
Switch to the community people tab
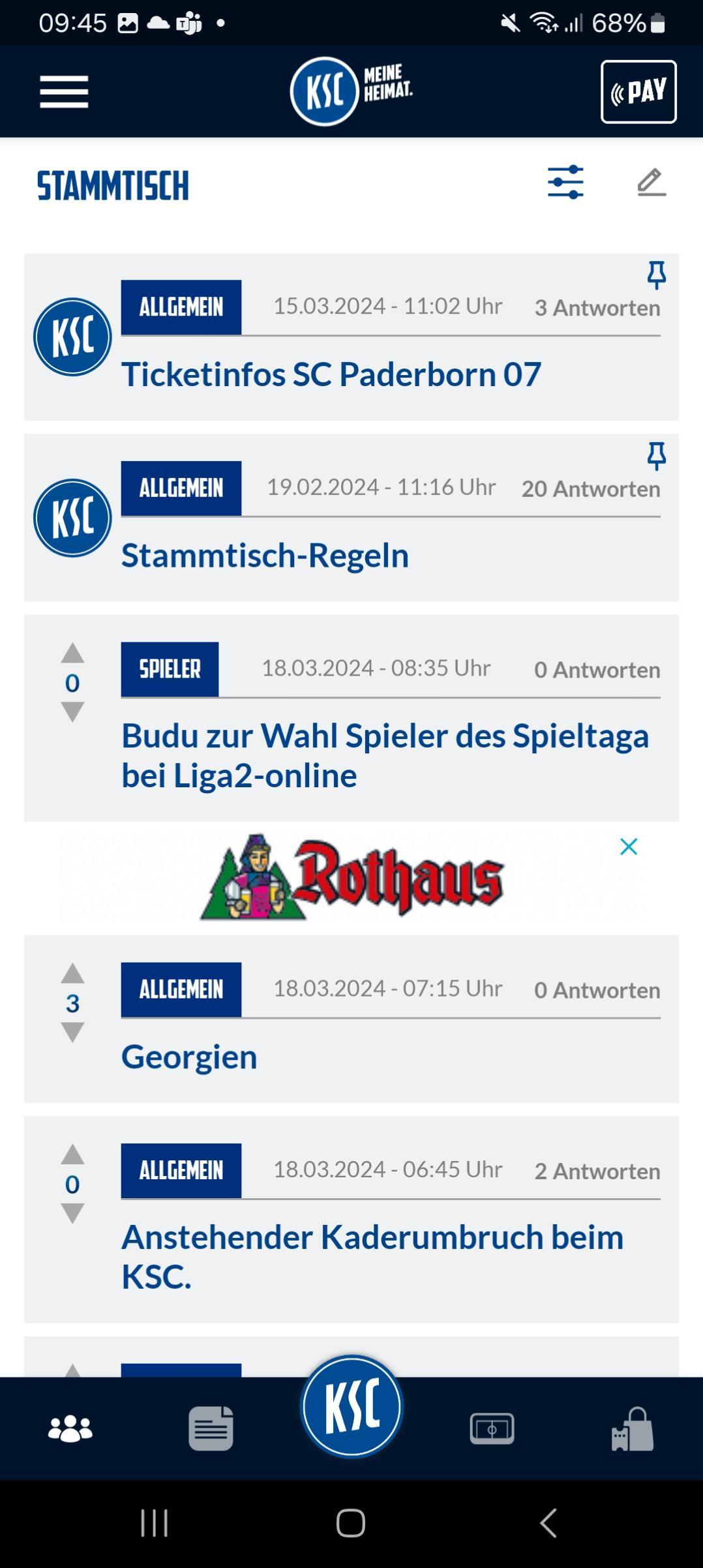tap(70, 1429)
